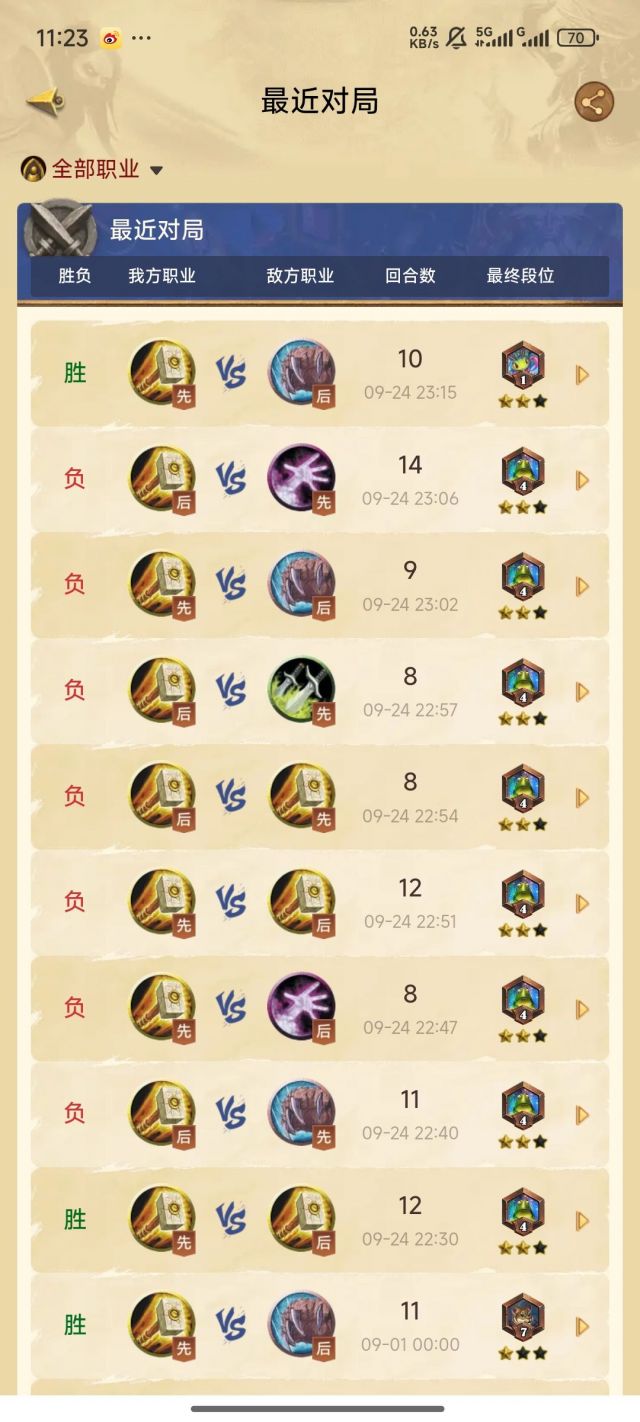Open the match played at 09-01 00:00
Image resolution: width=640 pixels, height=1422 pixels.
(x=582, y=1327)
